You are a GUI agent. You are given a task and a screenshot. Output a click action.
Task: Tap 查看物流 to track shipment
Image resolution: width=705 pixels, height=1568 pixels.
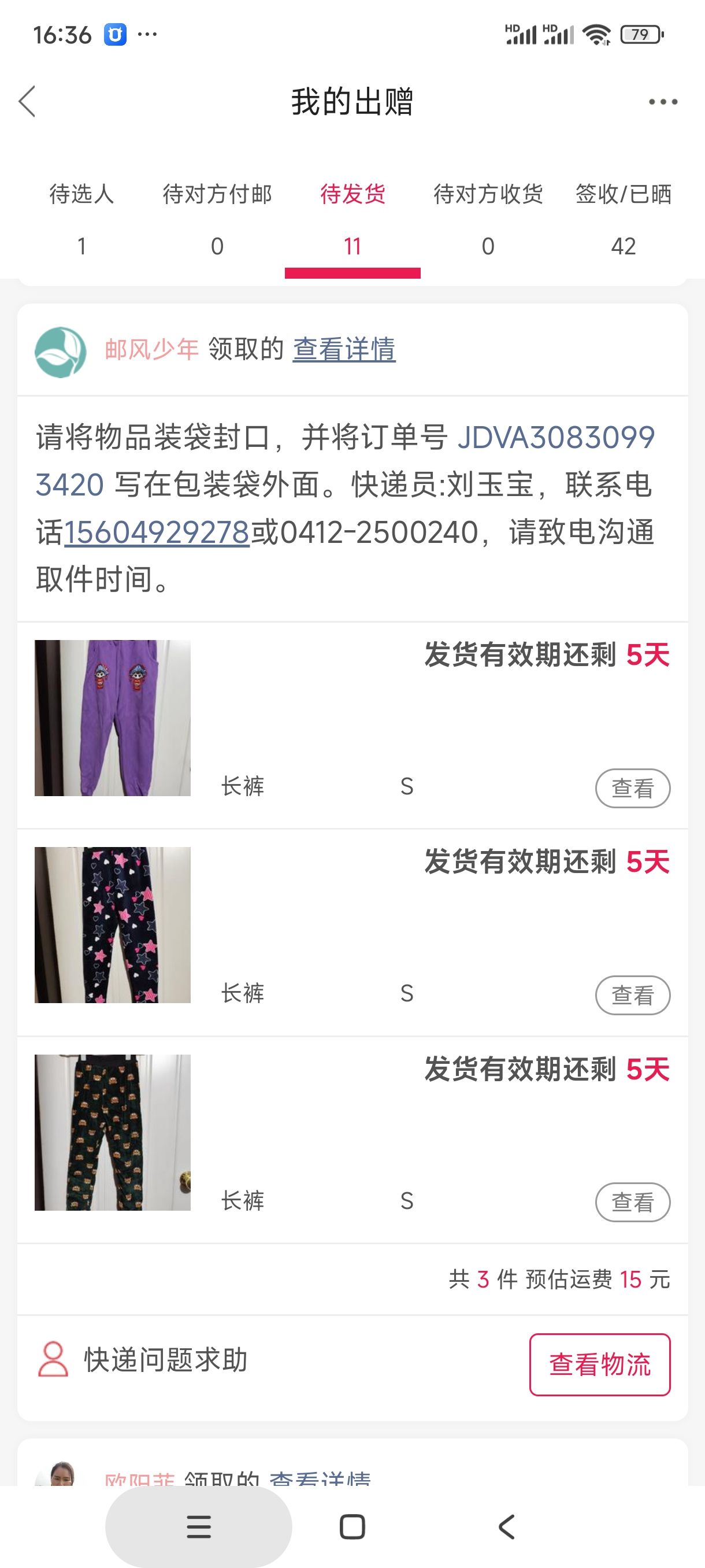pyautogui.click(x=600, y=1364)
